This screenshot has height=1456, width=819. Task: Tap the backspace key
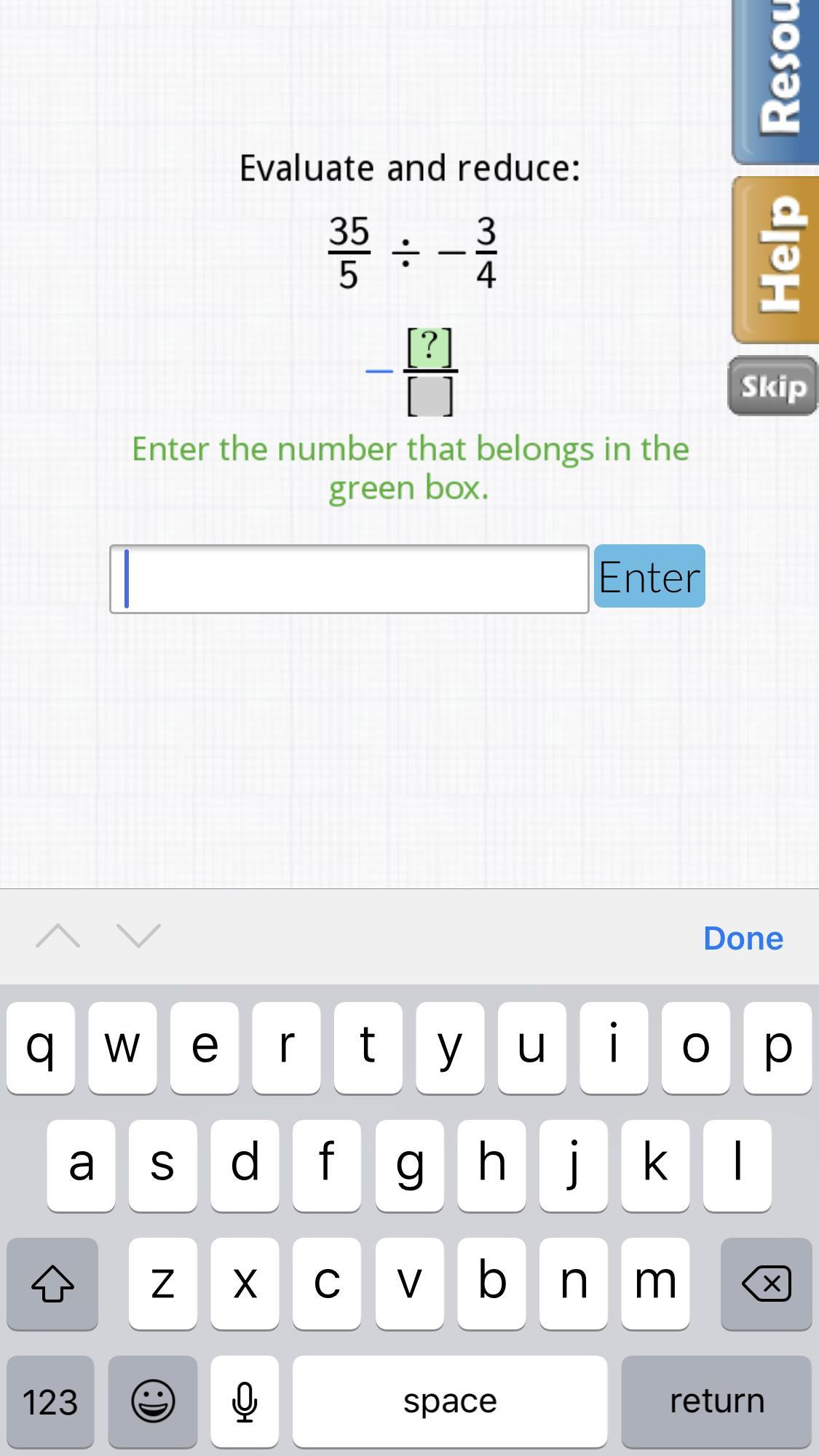point(766,1284)
